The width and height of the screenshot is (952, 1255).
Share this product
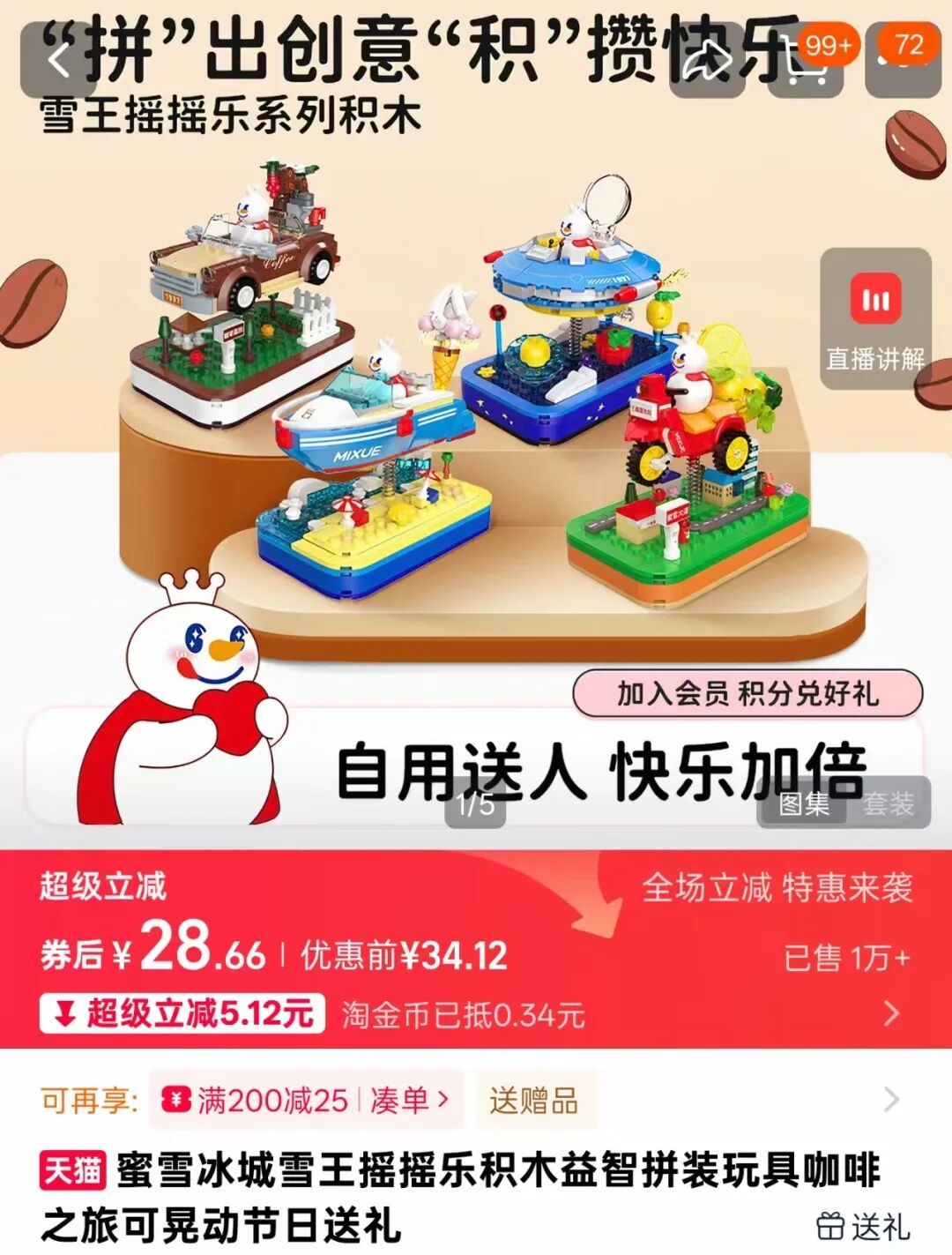click(x=707, y=60)
